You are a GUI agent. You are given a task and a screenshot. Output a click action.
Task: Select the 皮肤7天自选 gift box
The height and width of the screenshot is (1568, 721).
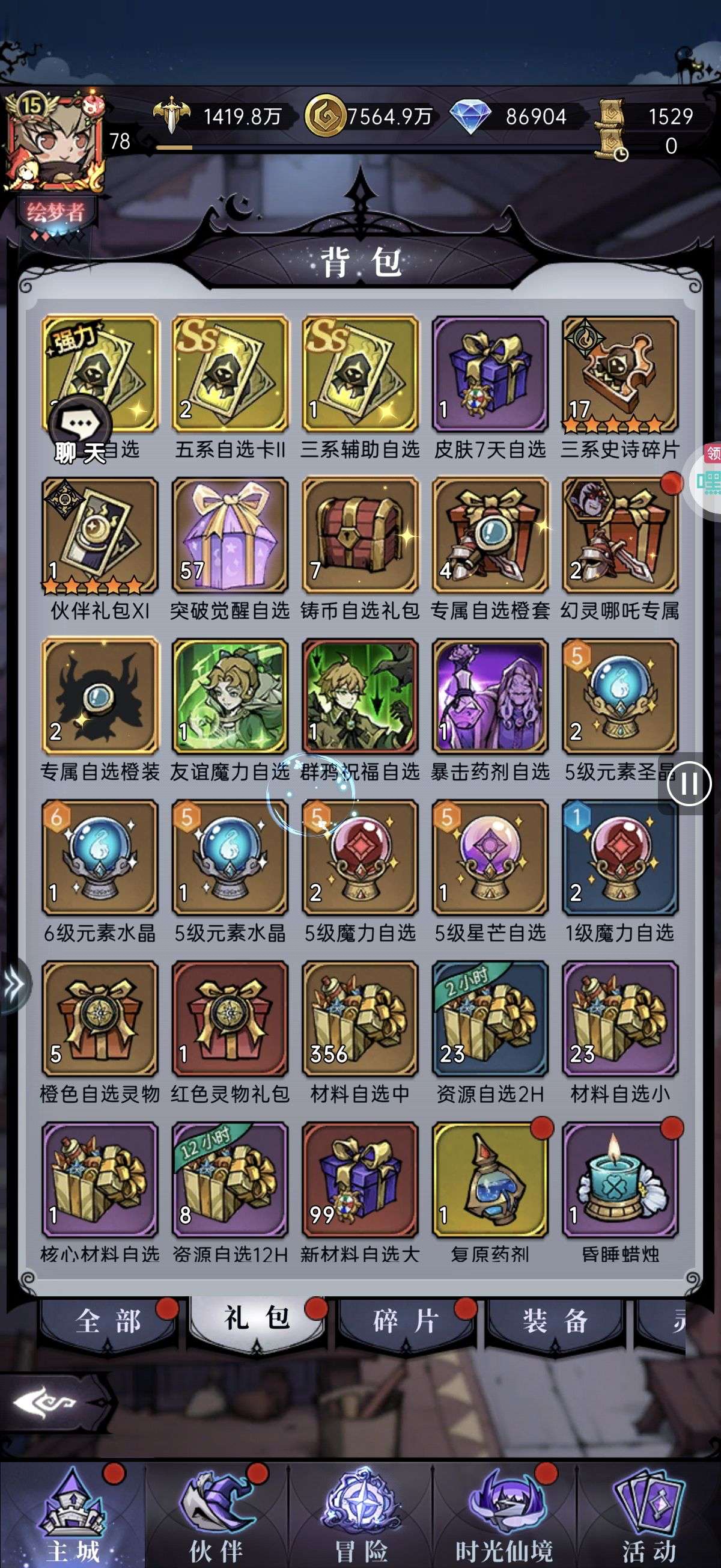490,374
